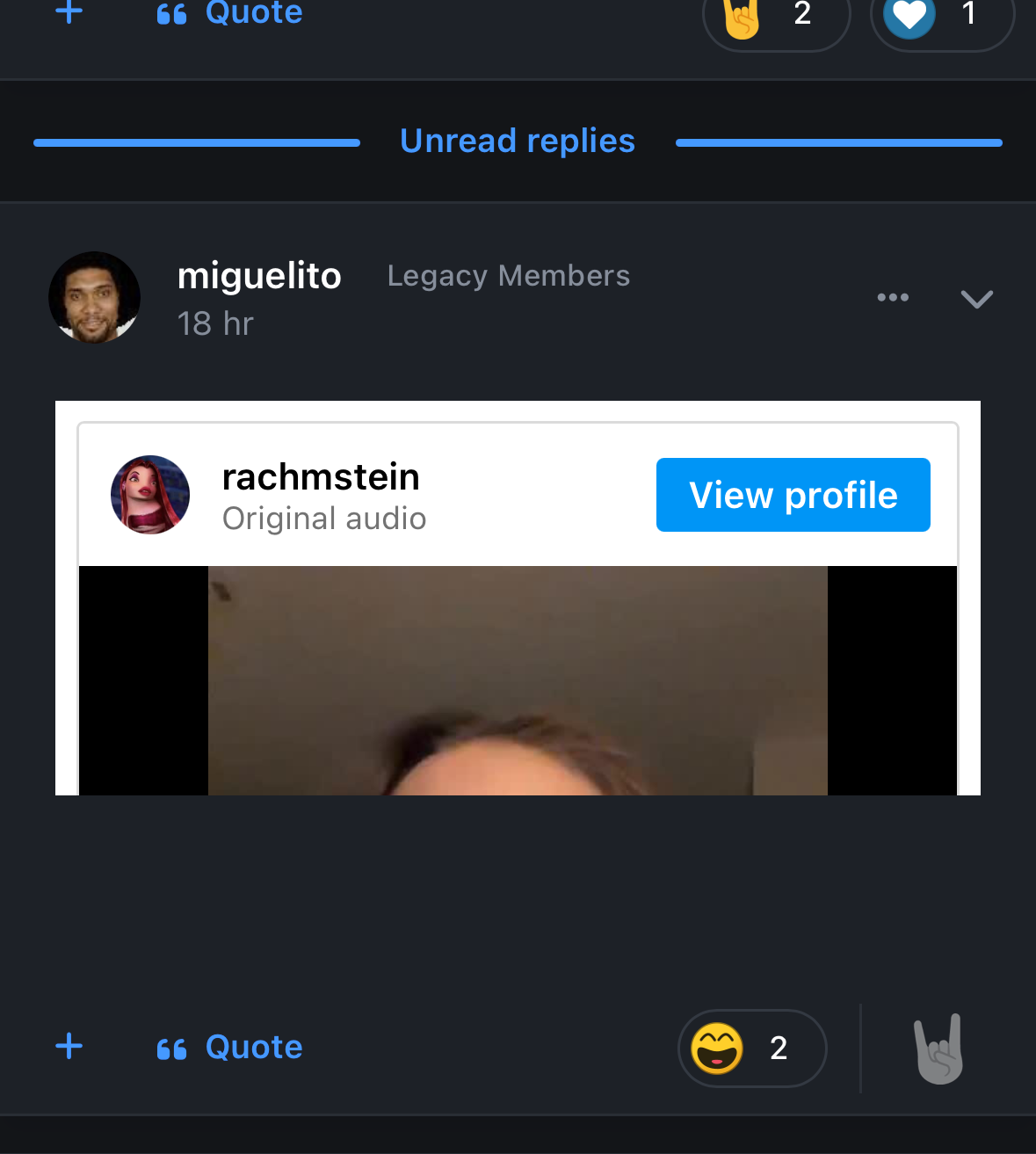Open the heart reactions on the top post
This screenshot has width=1036, height=1154.
click(940, 15)
